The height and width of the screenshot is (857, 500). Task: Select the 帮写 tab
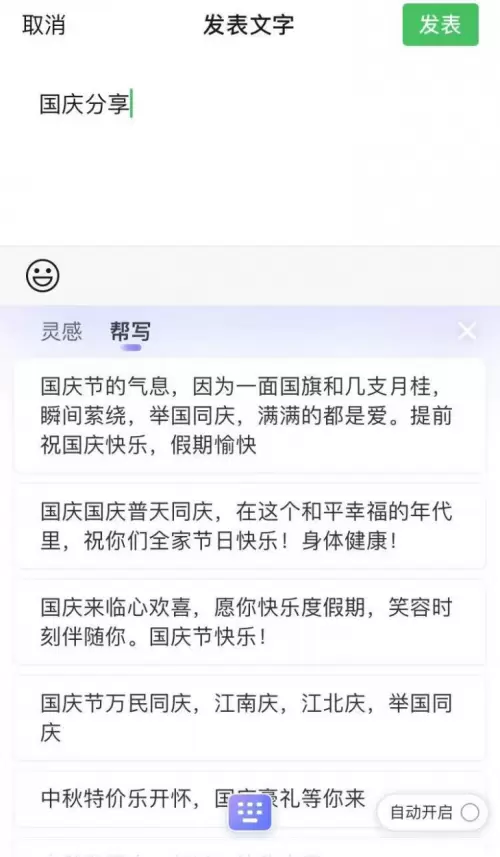click(x=131, y=331)
